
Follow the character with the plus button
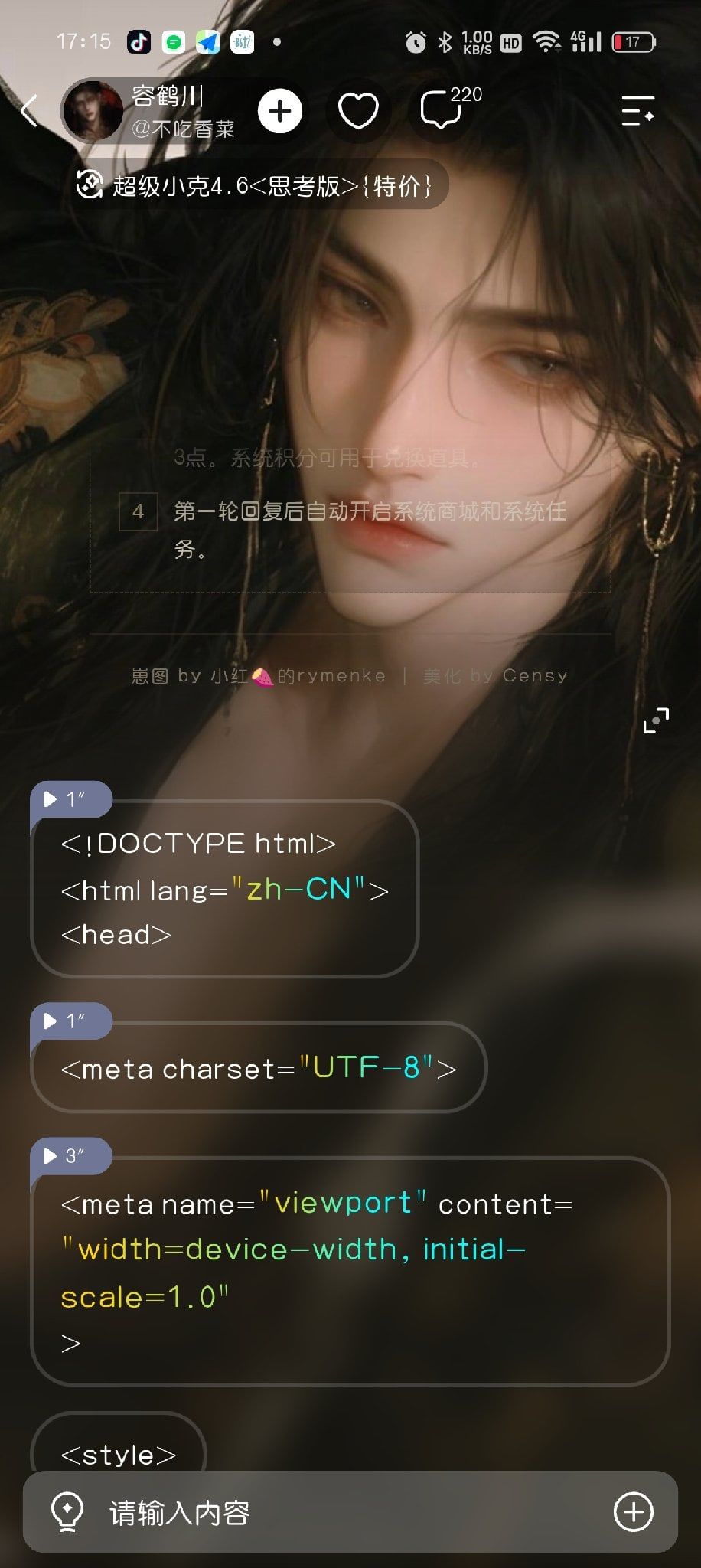click(x=280, y=111)
